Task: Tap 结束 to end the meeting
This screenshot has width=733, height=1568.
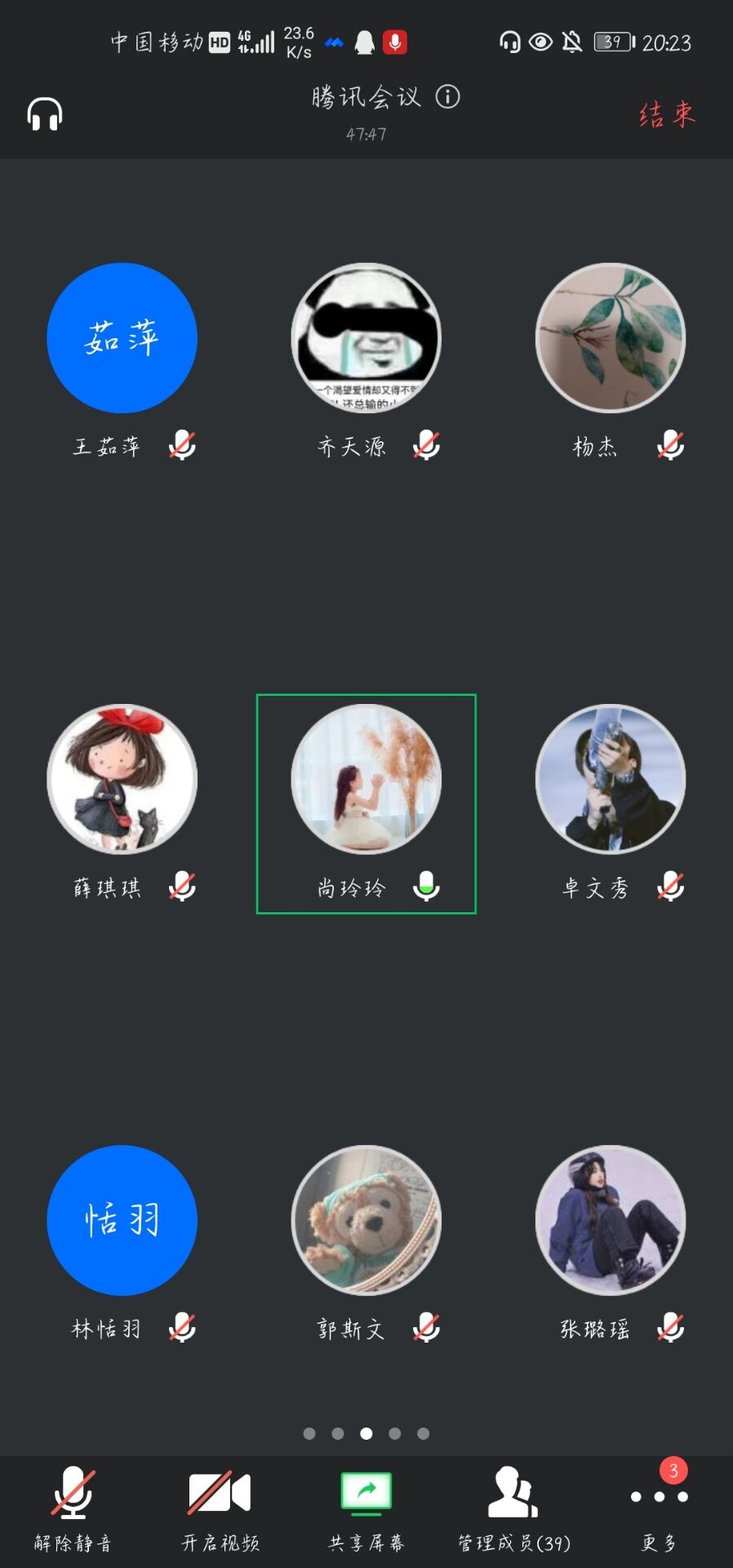Action: click(666, 114)
